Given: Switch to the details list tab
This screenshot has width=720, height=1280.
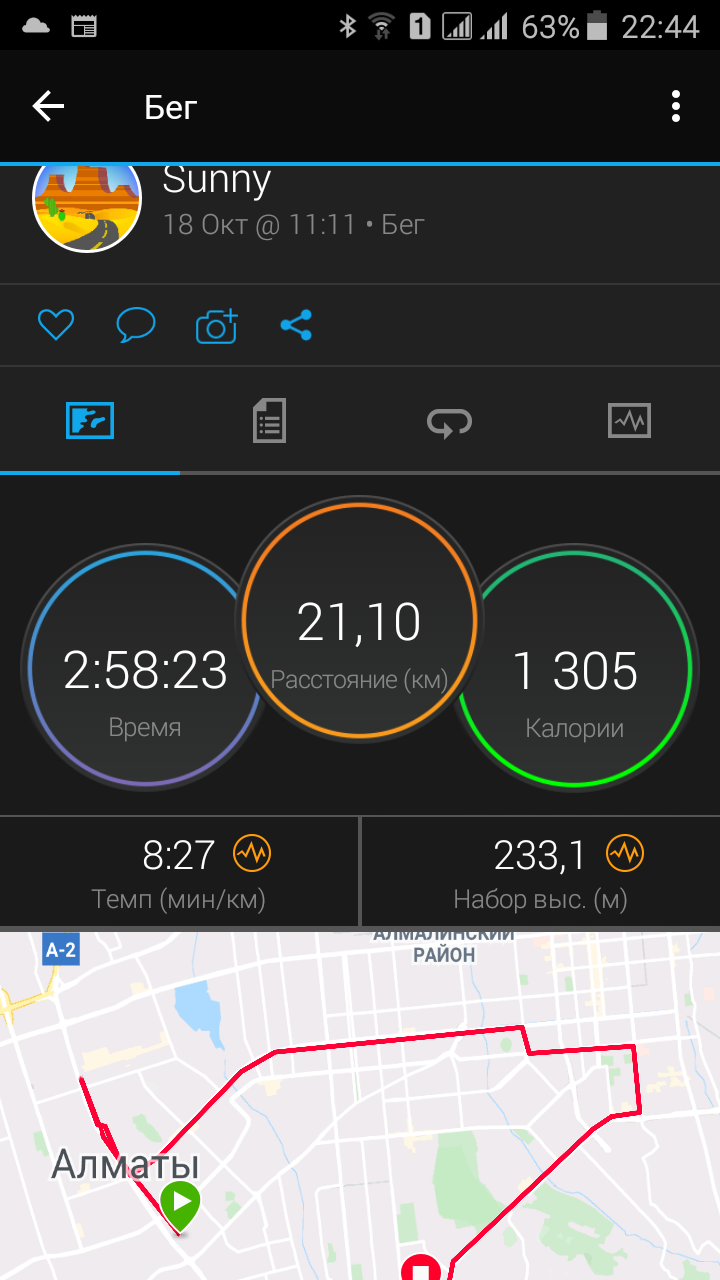Looking at the screenshot, I should [x=269, y=421].
